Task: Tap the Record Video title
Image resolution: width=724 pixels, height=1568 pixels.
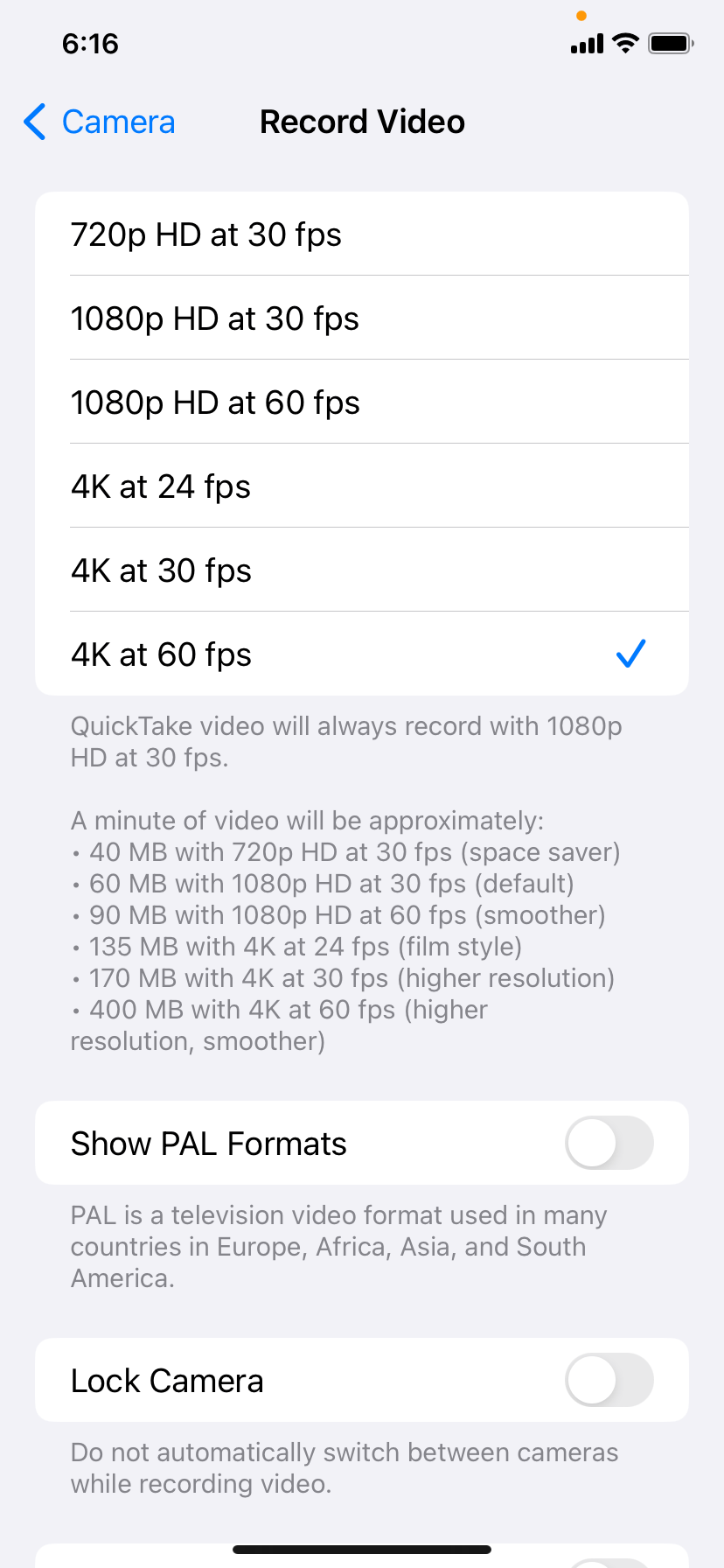Action: point(362,122)
